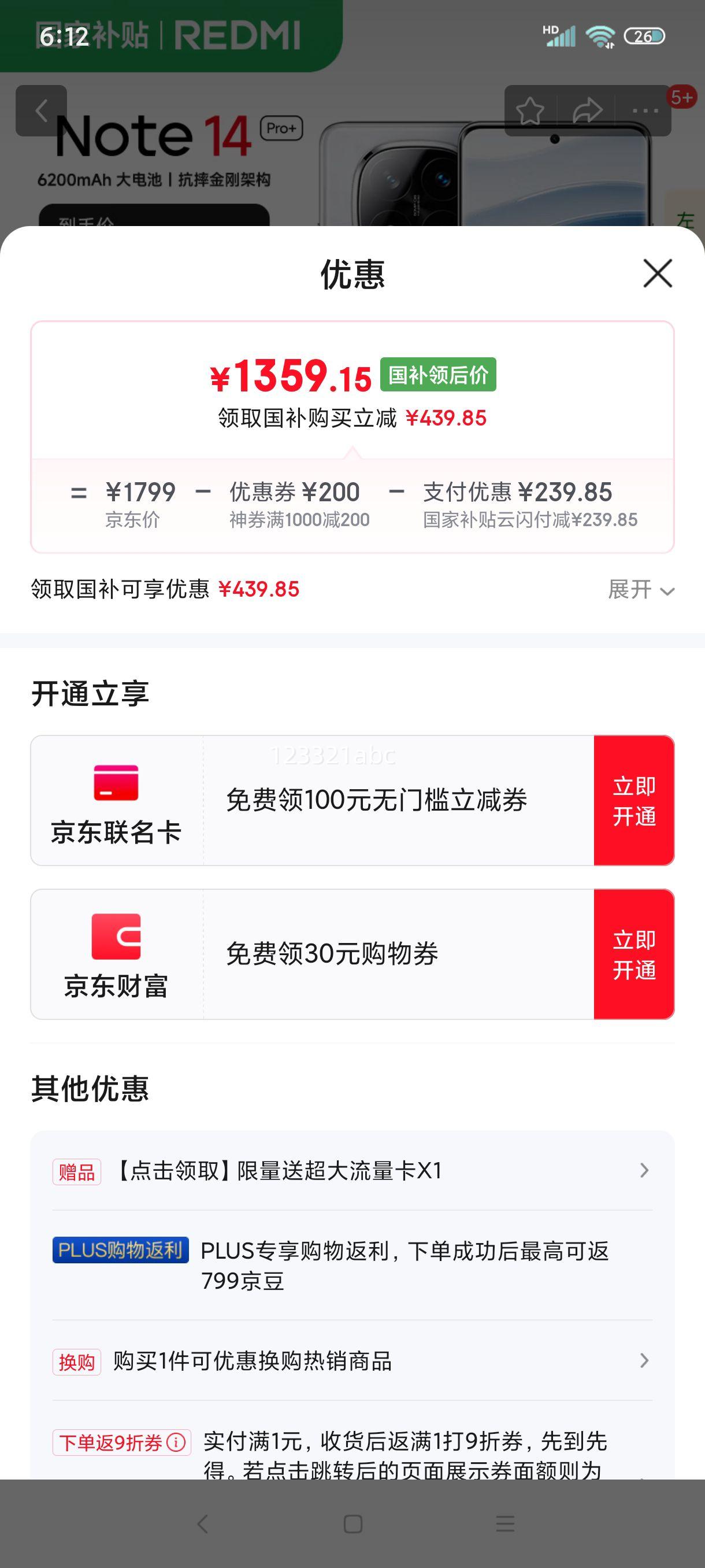This screenshot has width=705, height=1568.
Task: Expand the 国补 discount details with 展开
Action: tap(641, 590)
